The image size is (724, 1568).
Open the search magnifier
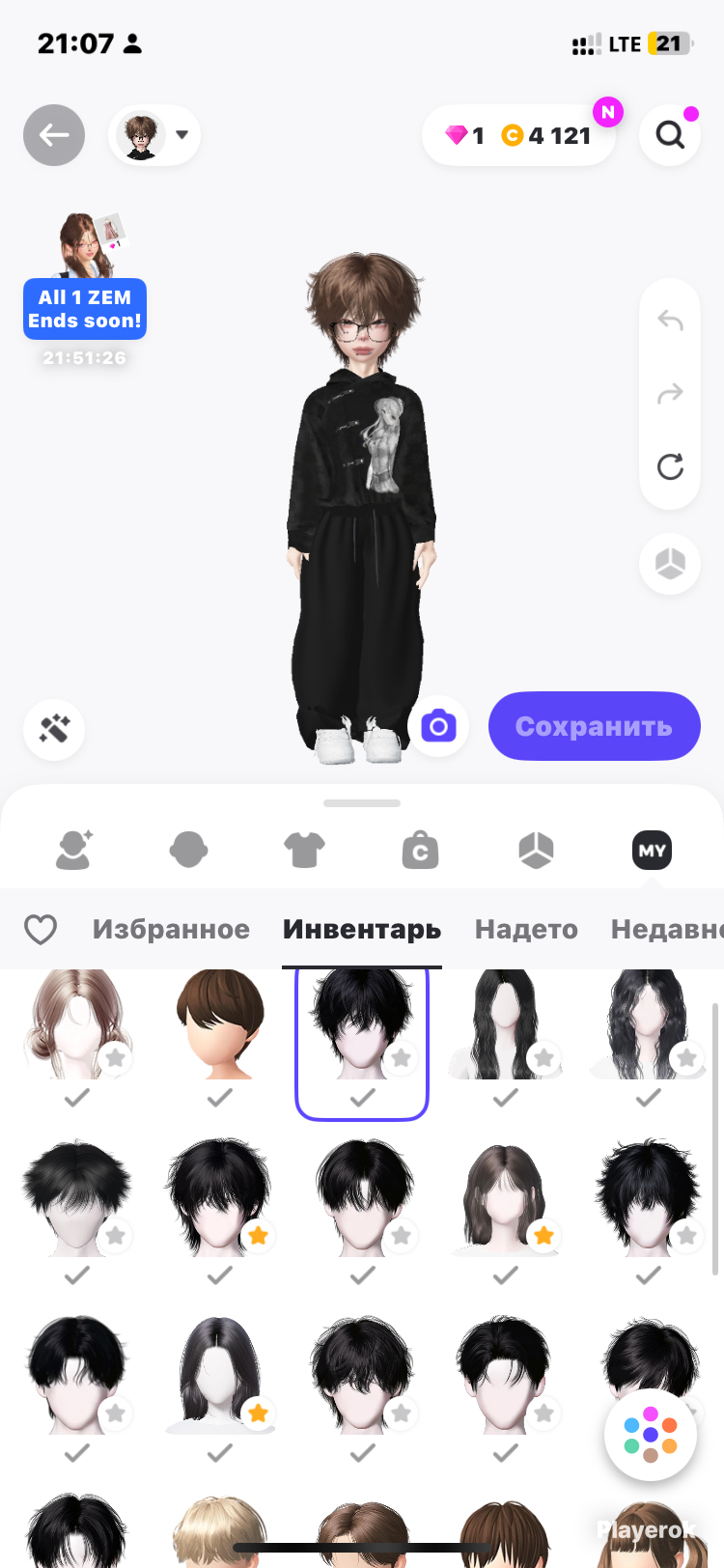coord(670,135)
